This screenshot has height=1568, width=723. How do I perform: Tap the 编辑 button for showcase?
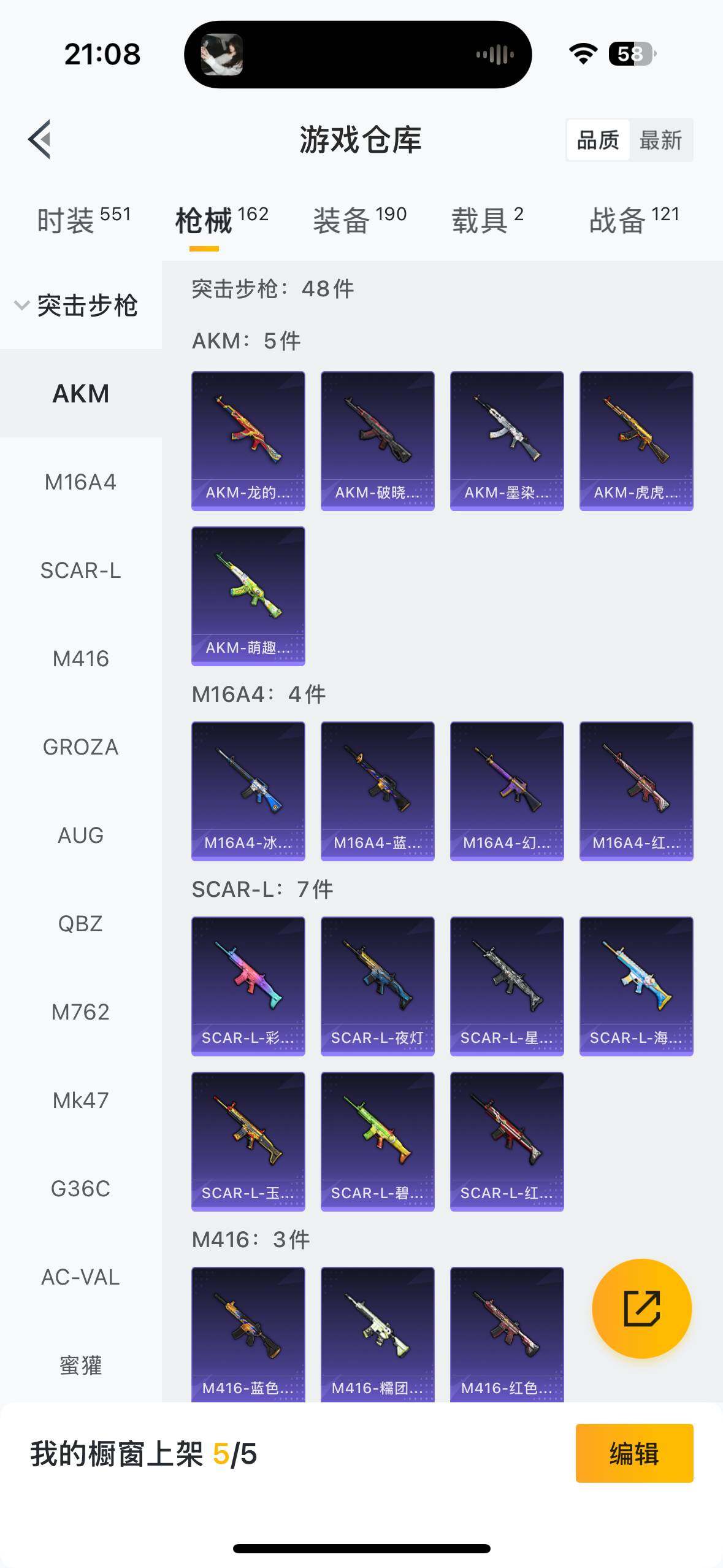[x=634, y=1453]
